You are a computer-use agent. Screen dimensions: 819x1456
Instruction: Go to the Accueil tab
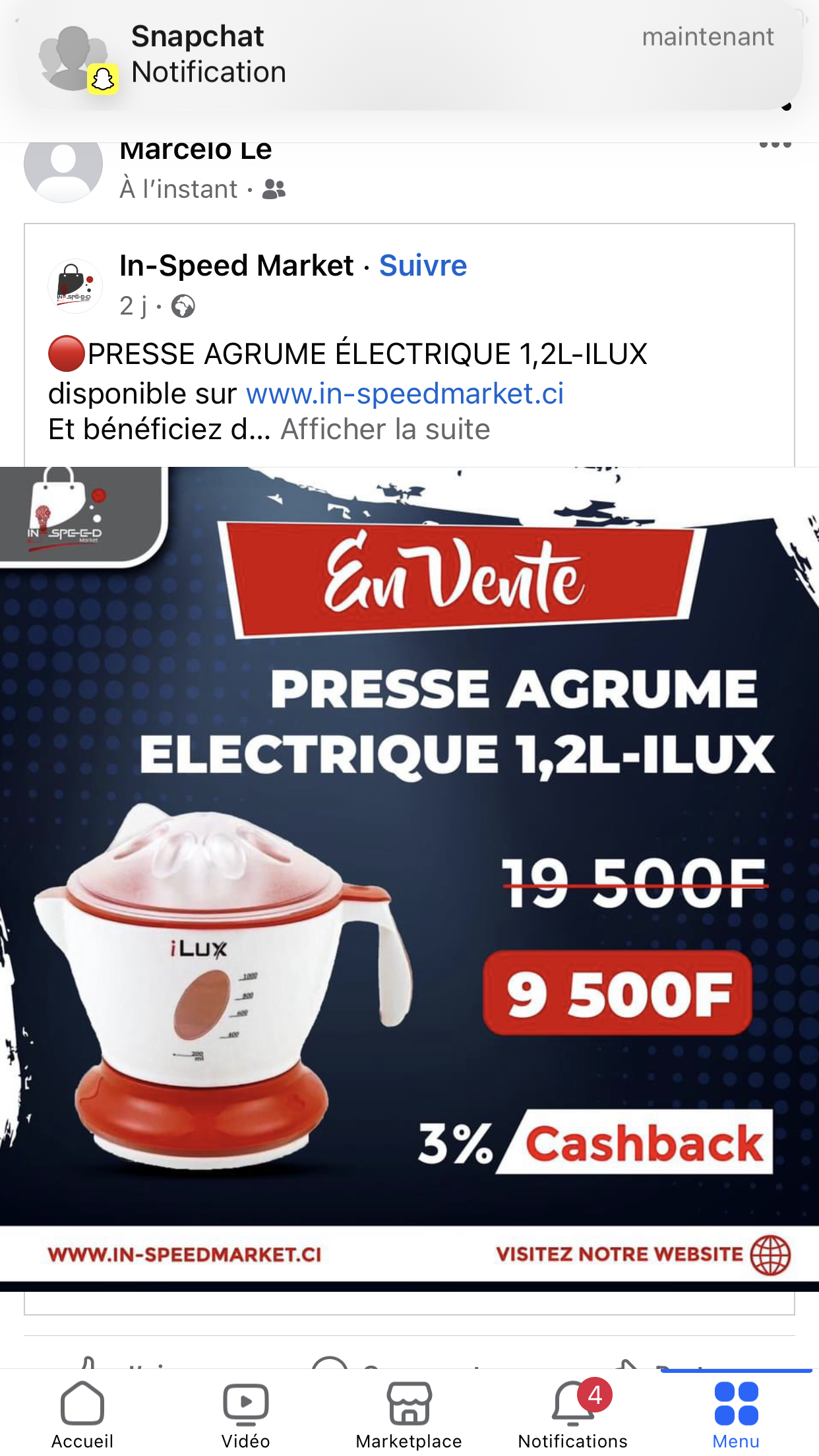[x=82, y=1414]
